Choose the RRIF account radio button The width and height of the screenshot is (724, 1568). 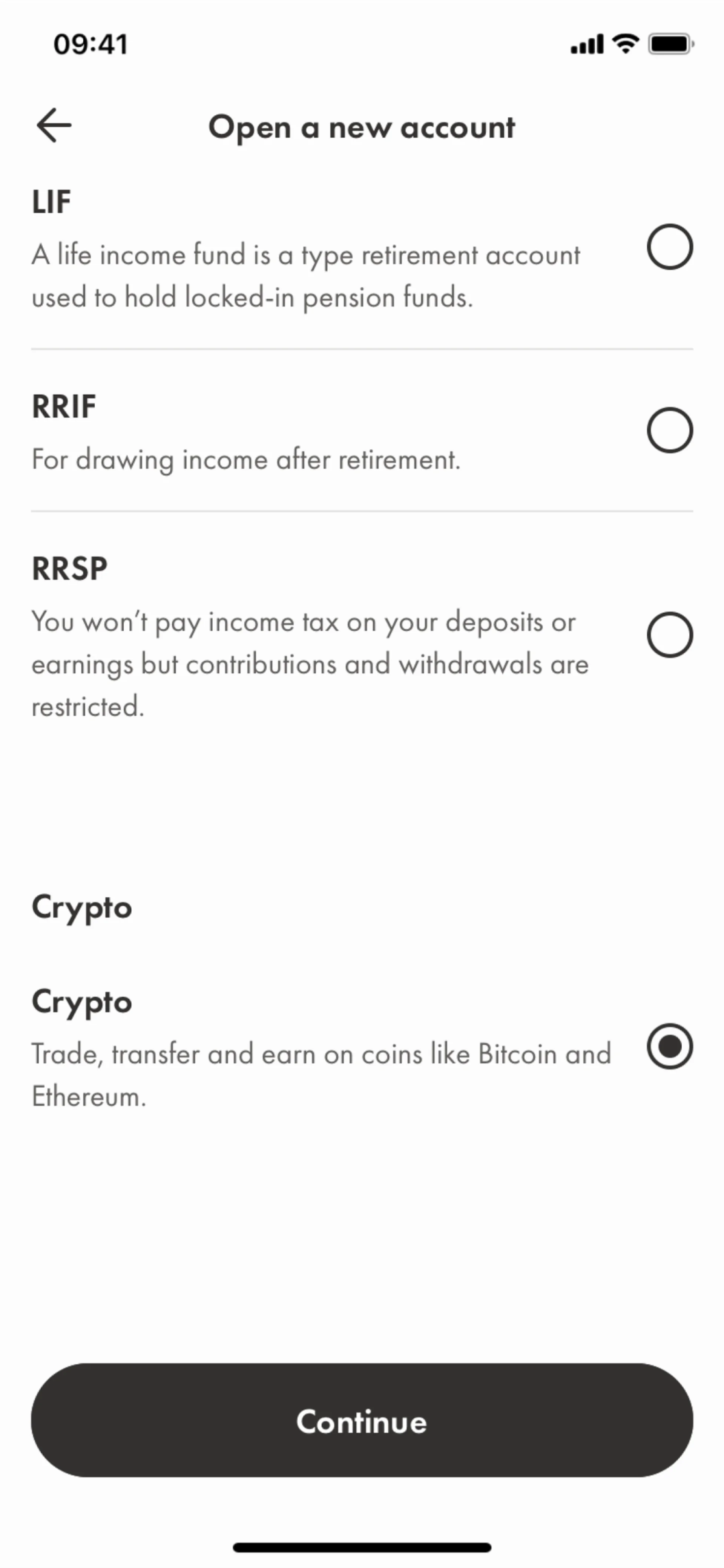click(669, 430)
